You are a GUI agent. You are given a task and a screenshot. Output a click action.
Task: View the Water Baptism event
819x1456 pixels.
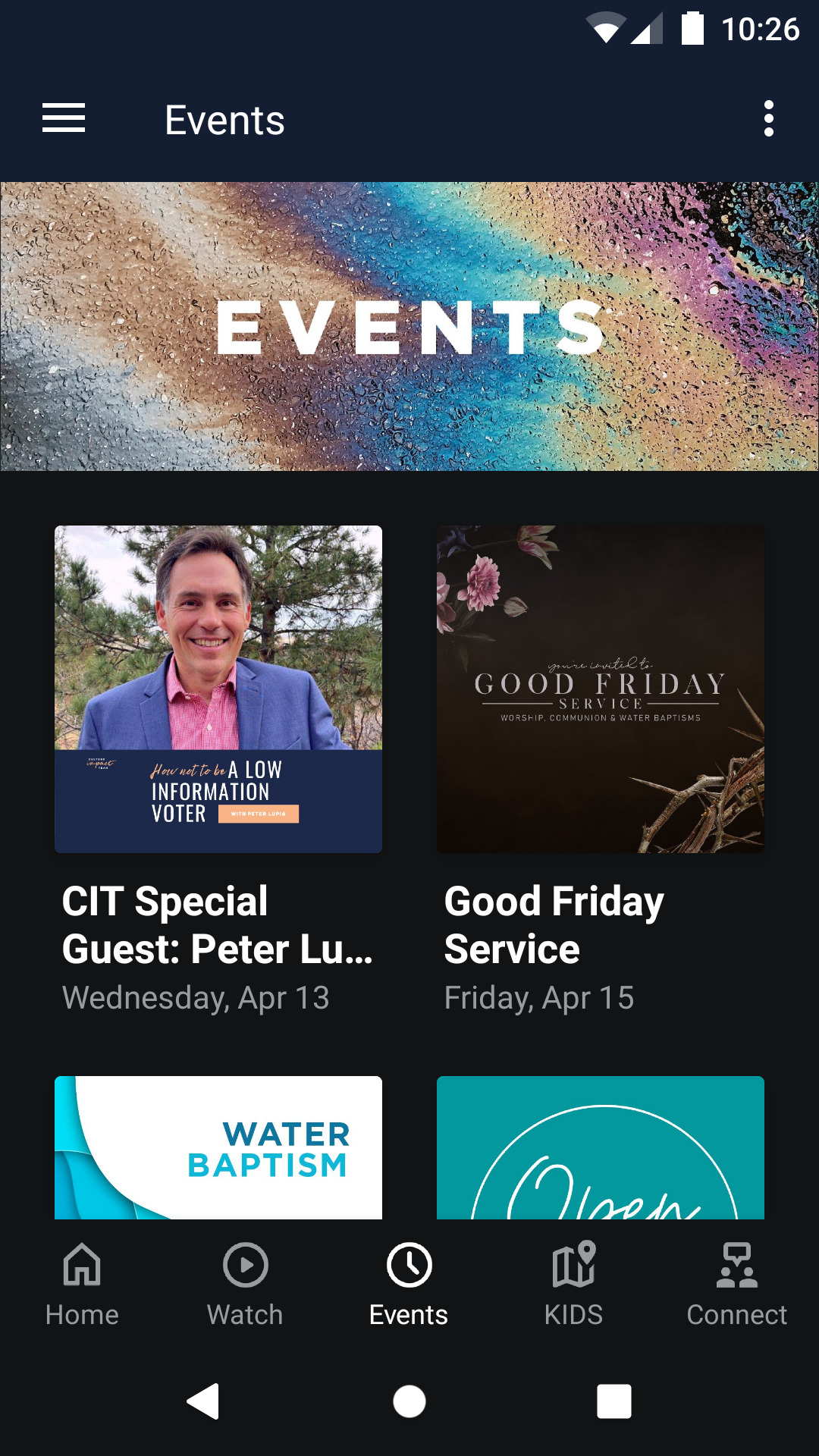click(x=218, y=1147)
